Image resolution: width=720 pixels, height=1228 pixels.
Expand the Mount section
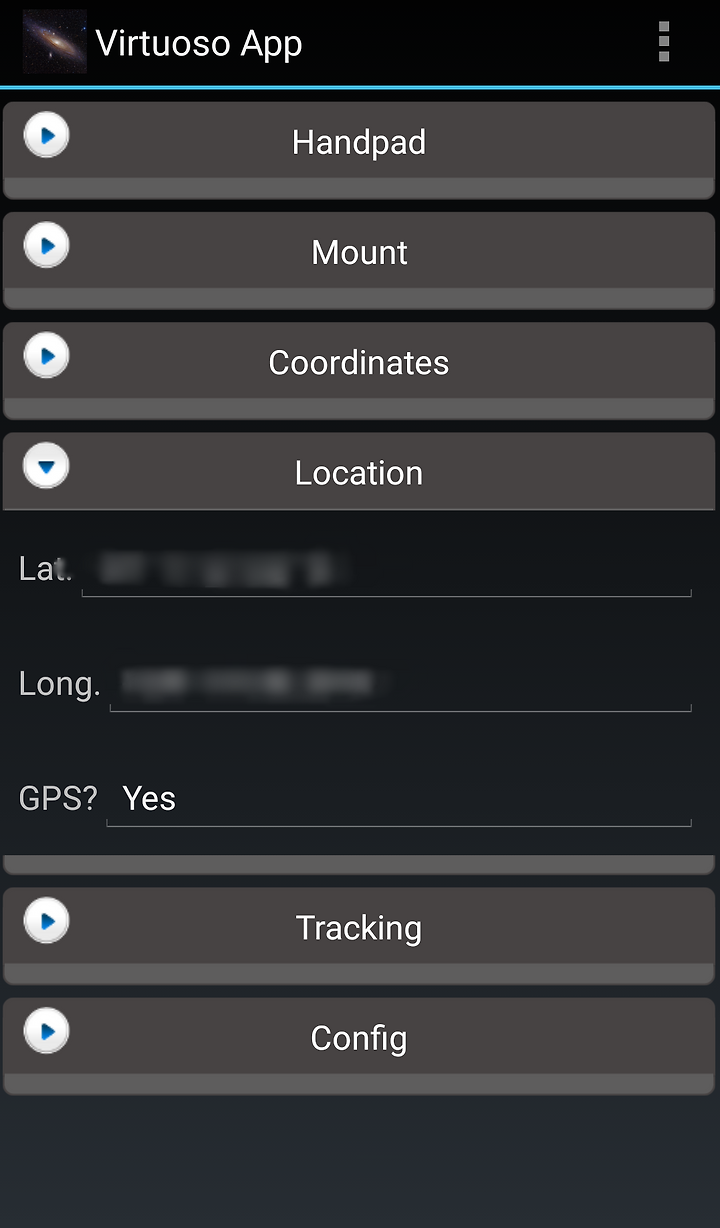click(x=359, y=251)
